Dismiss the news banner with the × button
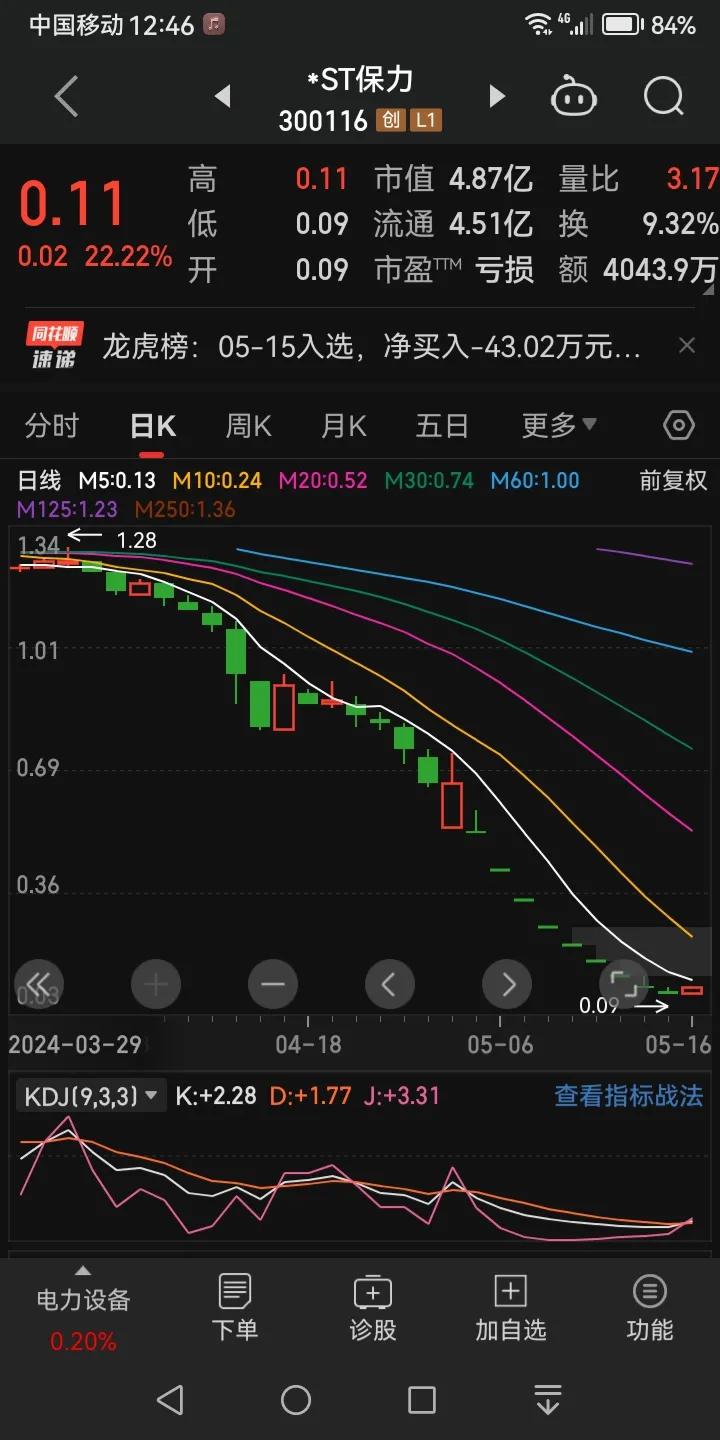720x1440 pixels. tap(687, 345)
